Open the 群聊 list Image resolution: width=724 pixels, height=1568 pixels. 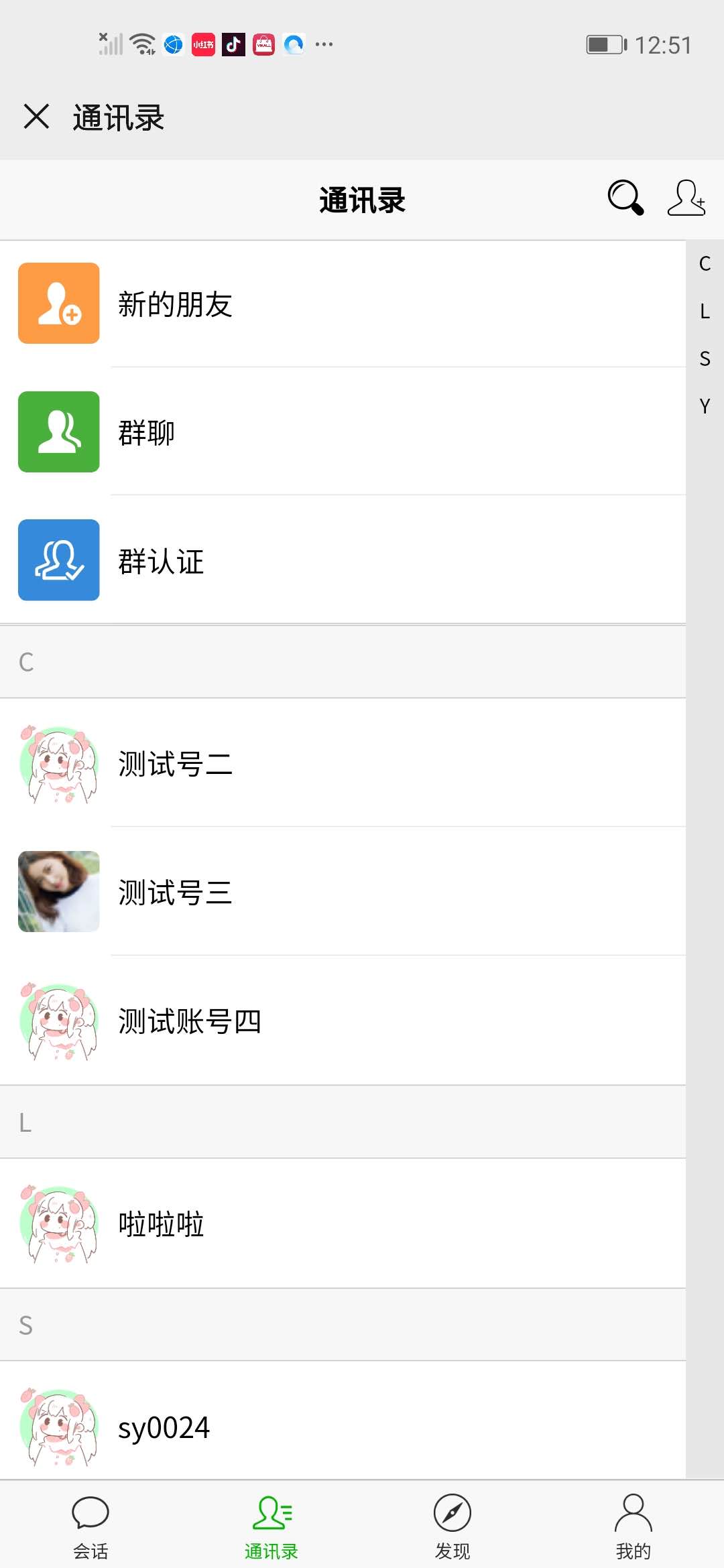343,432
